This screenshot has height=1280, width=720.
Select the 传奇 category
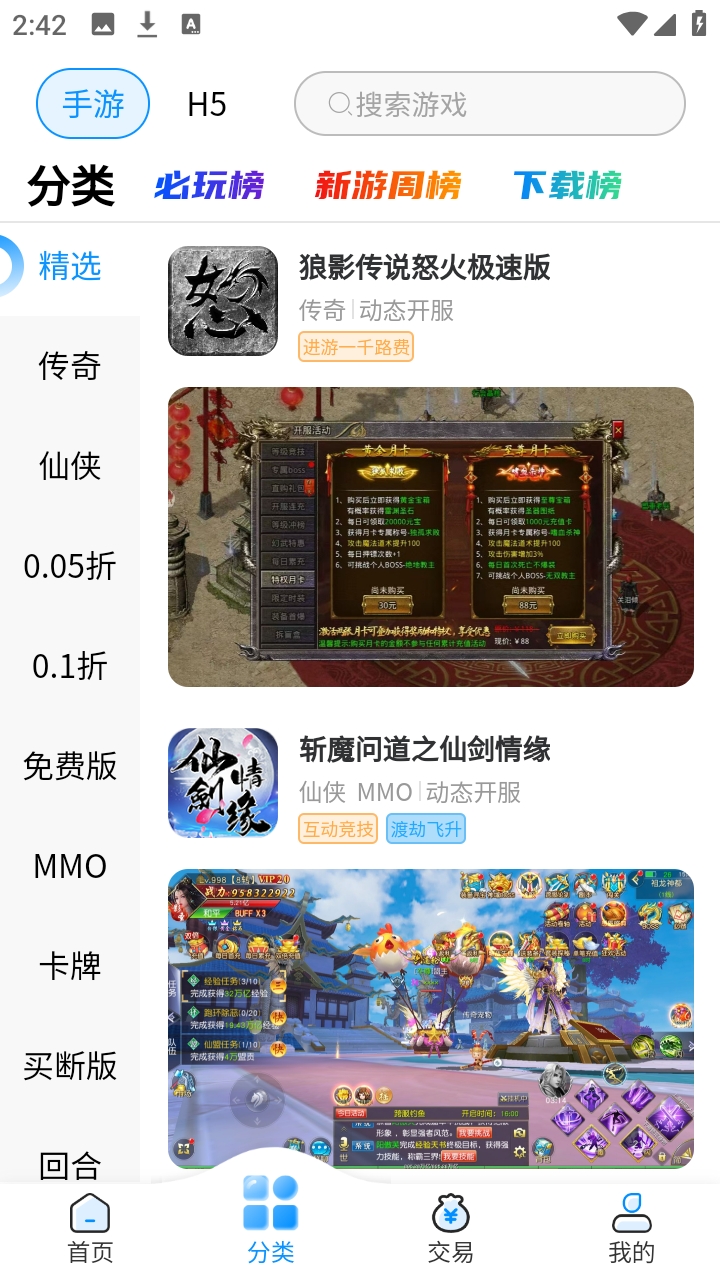[70, 366]
